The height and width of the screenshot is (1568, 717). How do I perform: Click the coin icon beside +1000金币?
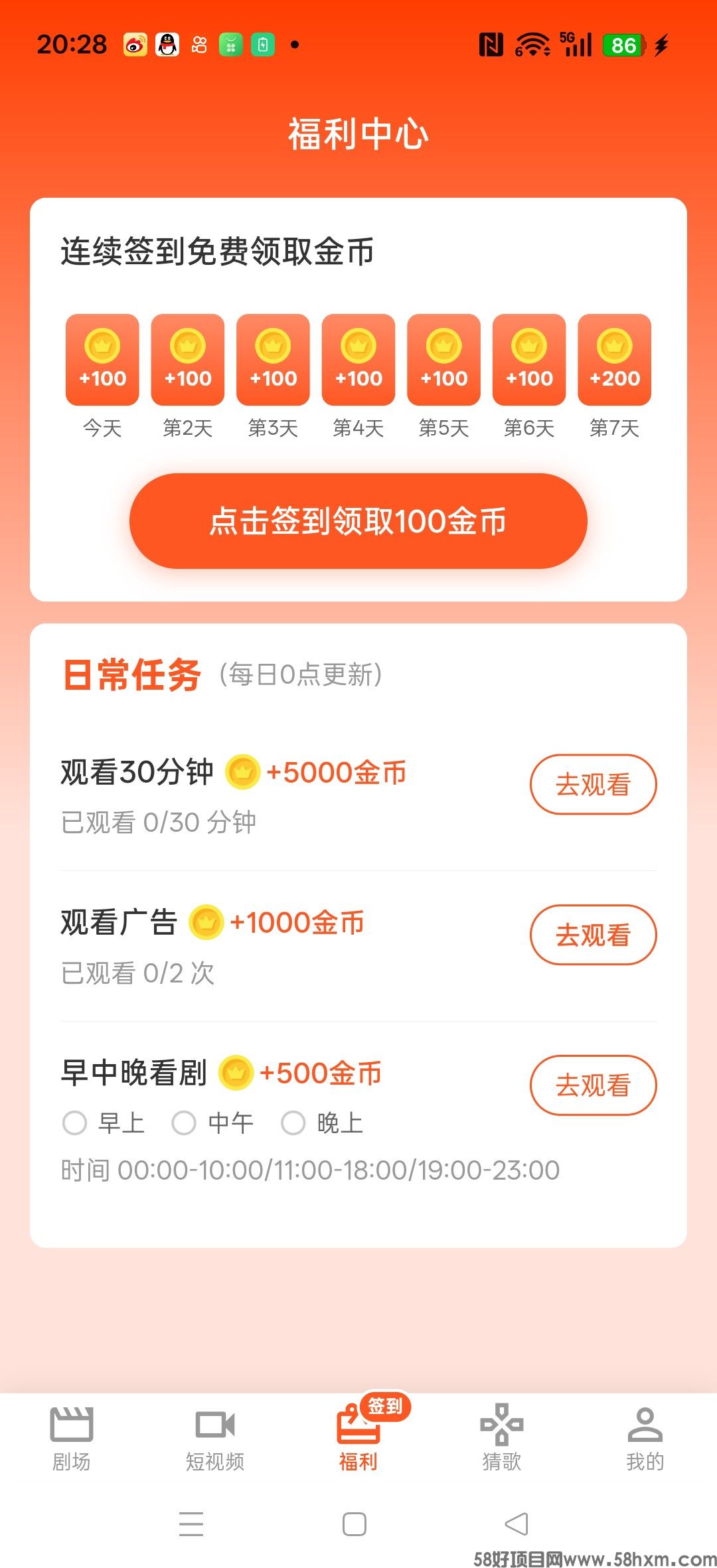pos(206,922)
